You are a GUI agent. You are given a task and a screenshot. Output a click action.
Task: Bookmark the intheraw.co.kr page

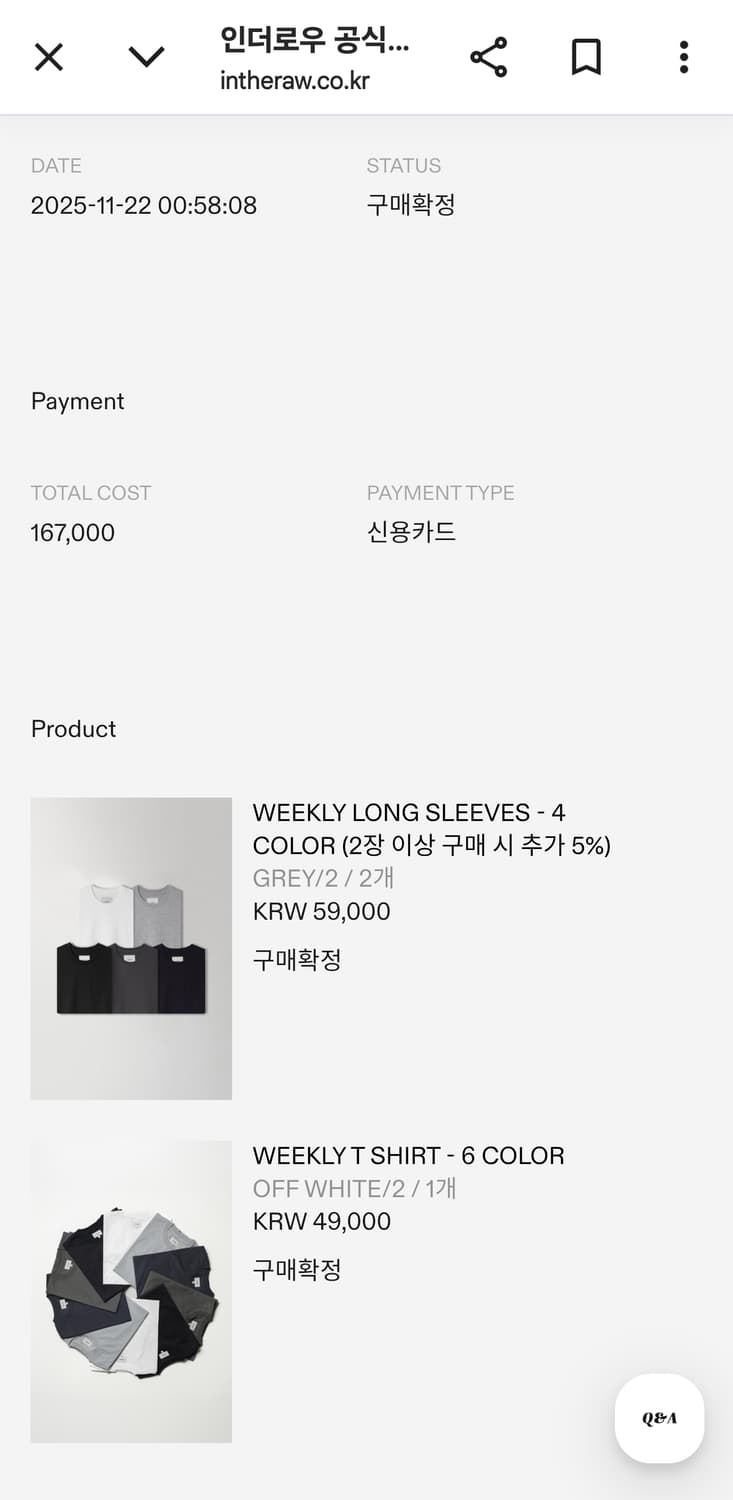(586, 57)
